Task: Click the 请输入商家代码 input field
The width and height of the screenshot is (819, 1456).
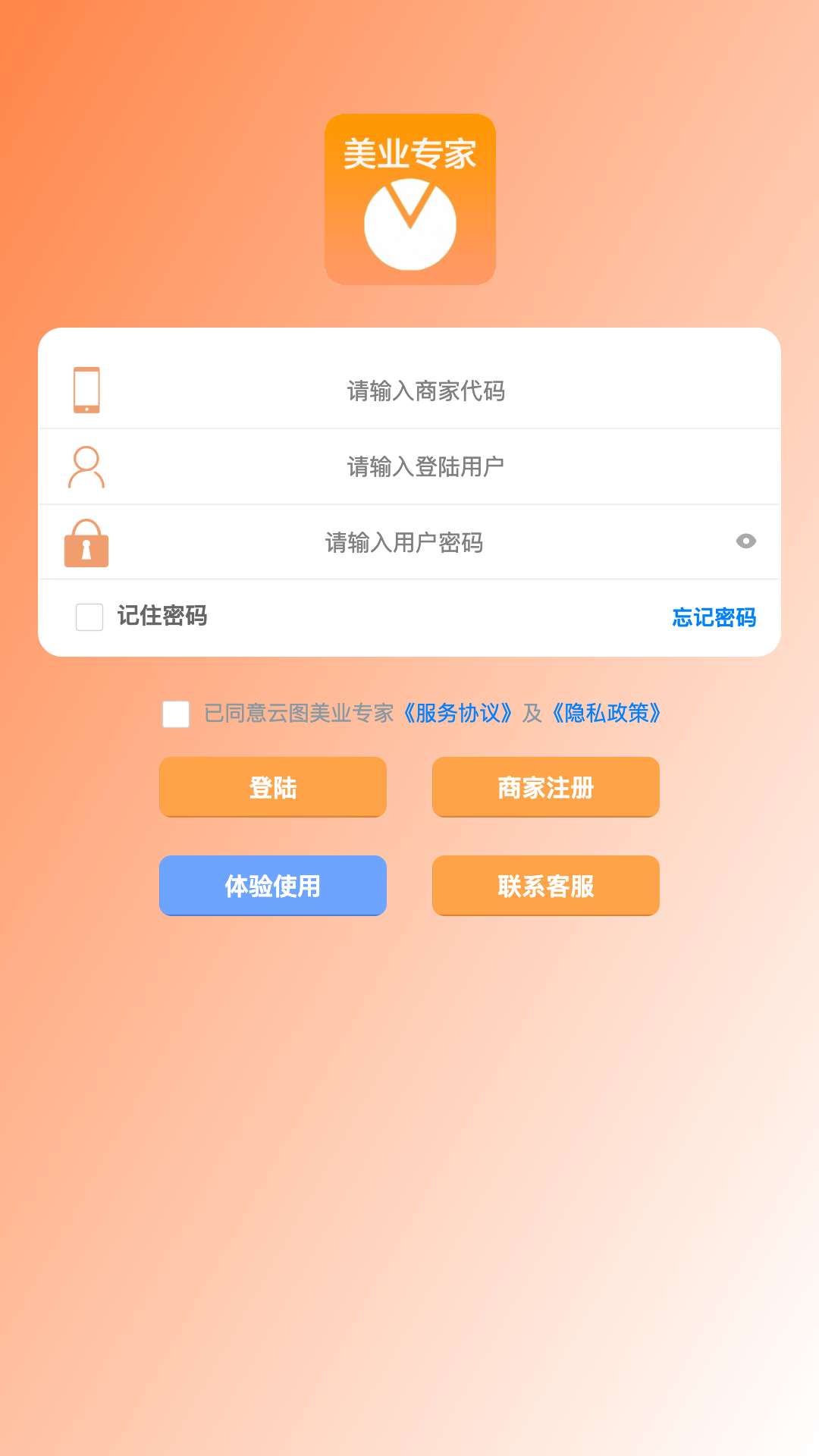Action: pyautogui.click(x=425, y=391)
